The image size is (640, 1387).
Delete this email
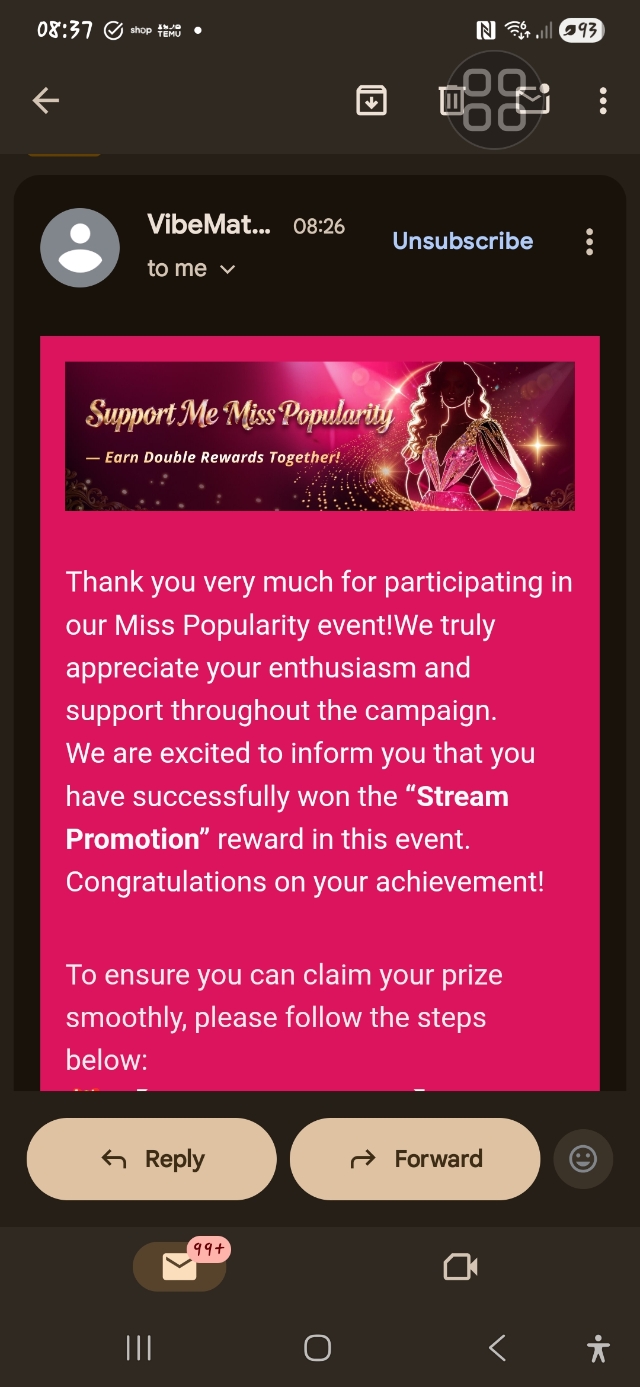click(x=451, y=100)
